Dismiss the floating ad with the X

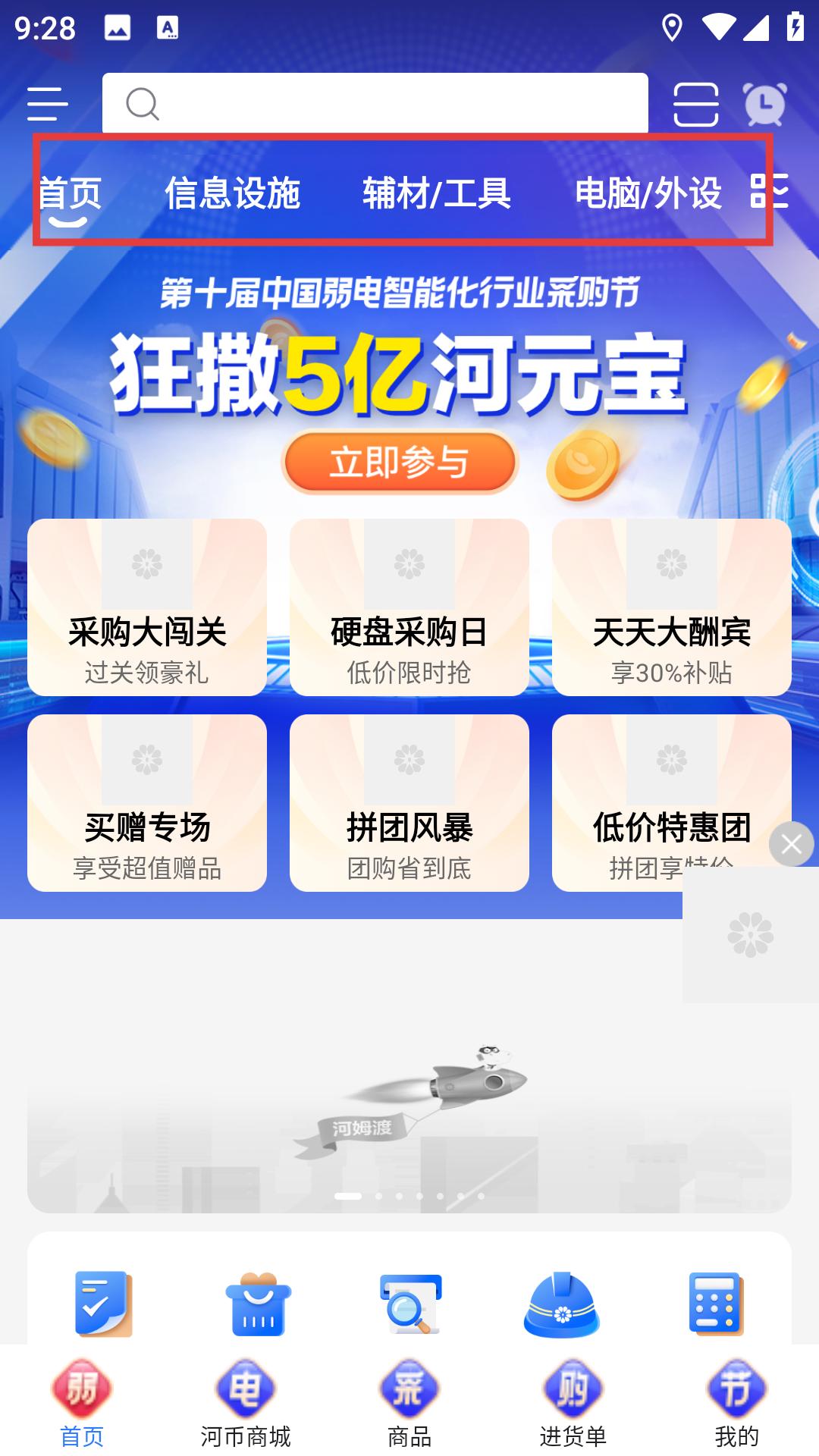tap(791, 844)
